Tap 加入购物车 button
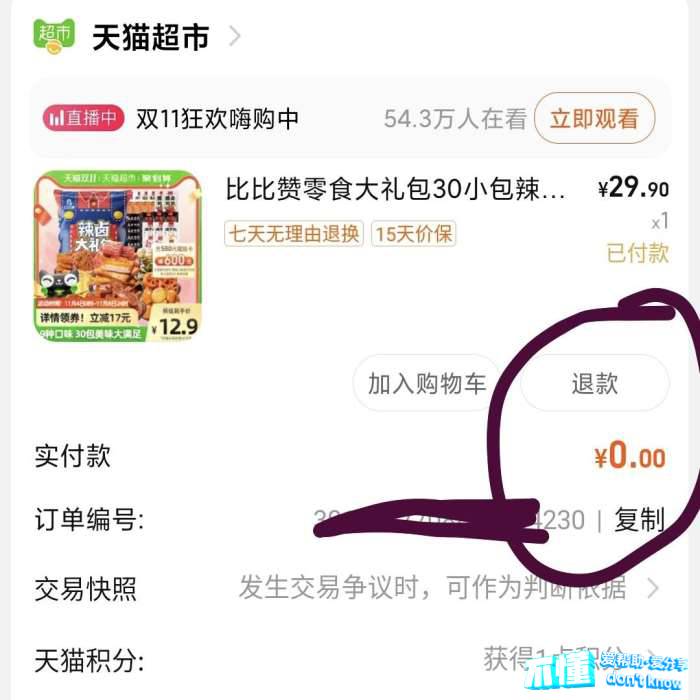Image resolution: width=700 pixels, height=700 pixels. [x=427, y=383]
